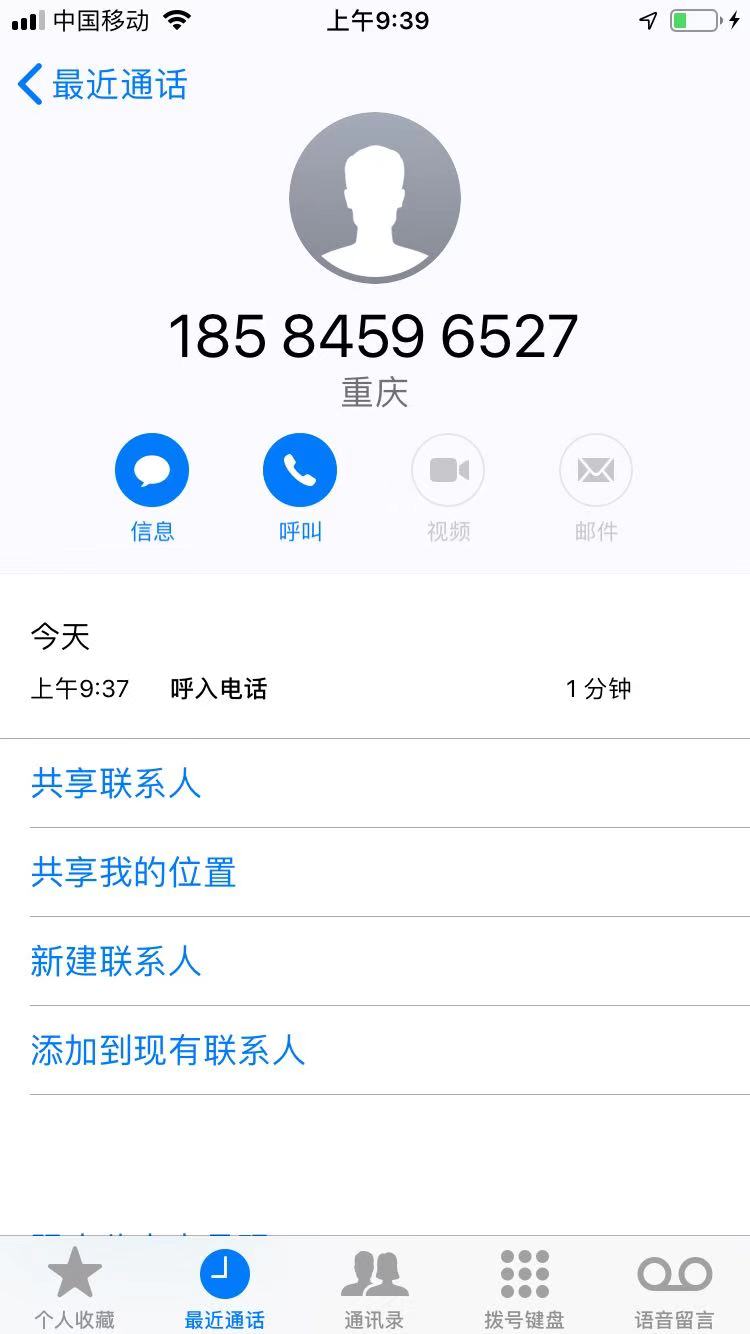The width and height of the screenshot is (750, 1334).
Task: Switch to the 通讯录 tab
Action: pos(375,1285)
